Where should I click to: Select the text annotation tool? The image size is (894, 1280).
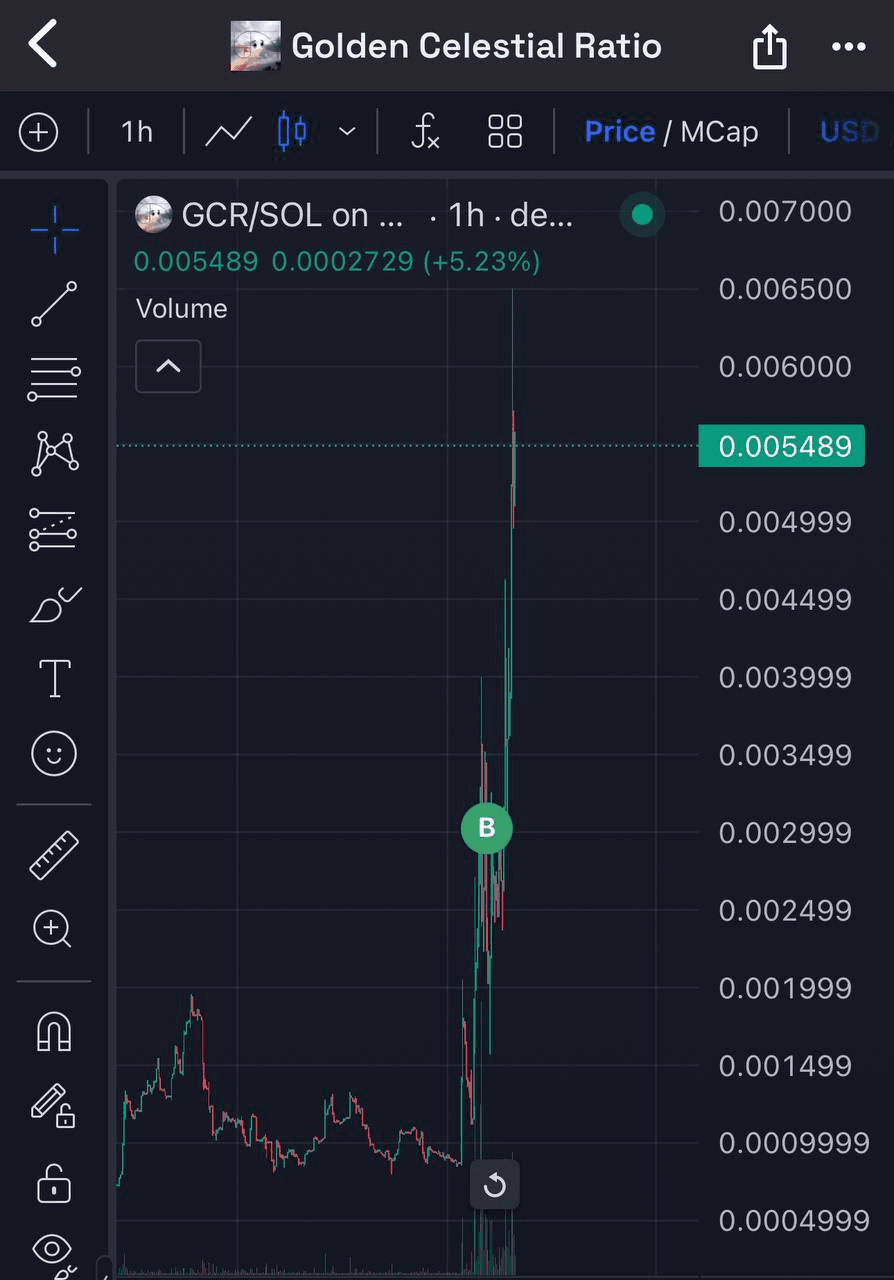[x=54, y=679]
